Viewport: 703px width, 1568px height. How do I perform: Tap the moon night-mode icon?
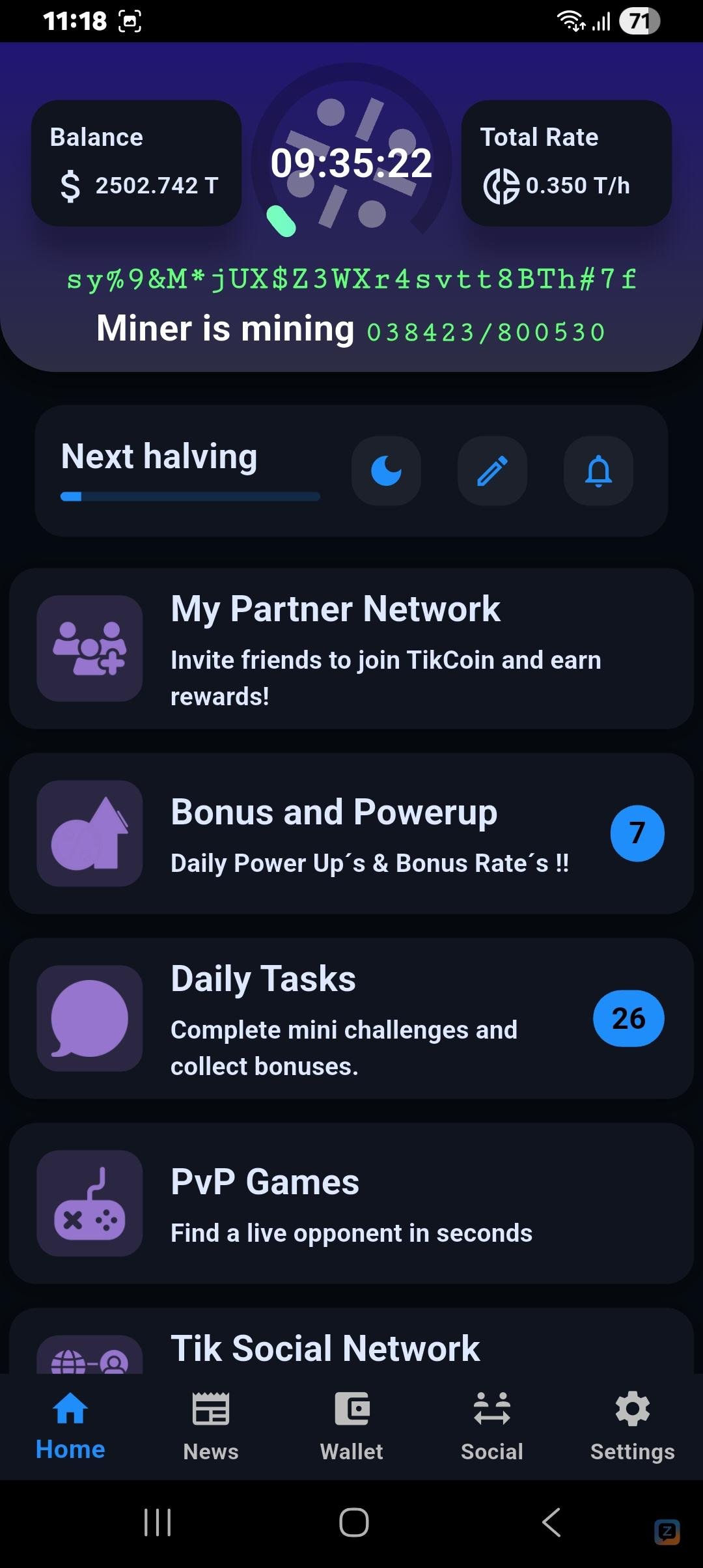[386, 471]
